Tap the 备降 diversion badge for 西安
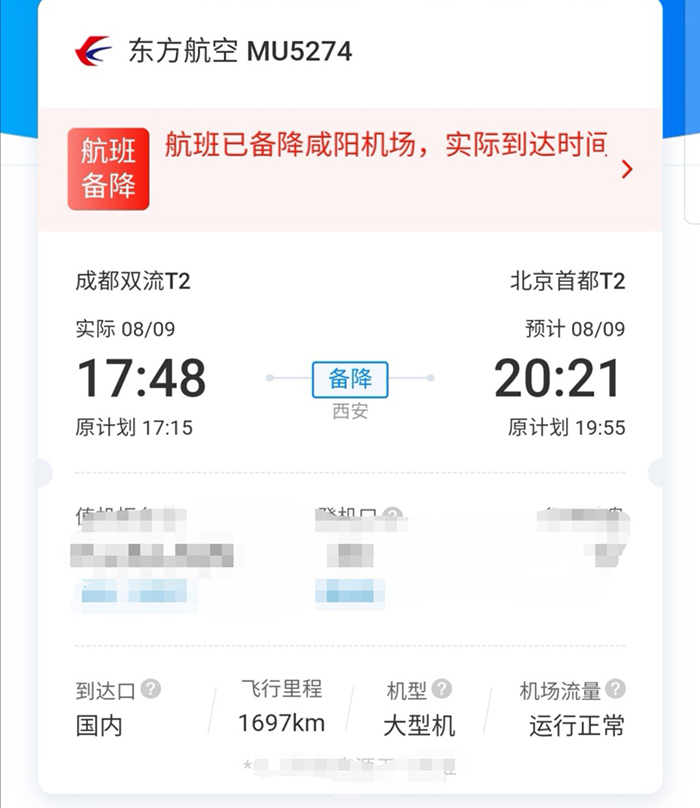 350,379
